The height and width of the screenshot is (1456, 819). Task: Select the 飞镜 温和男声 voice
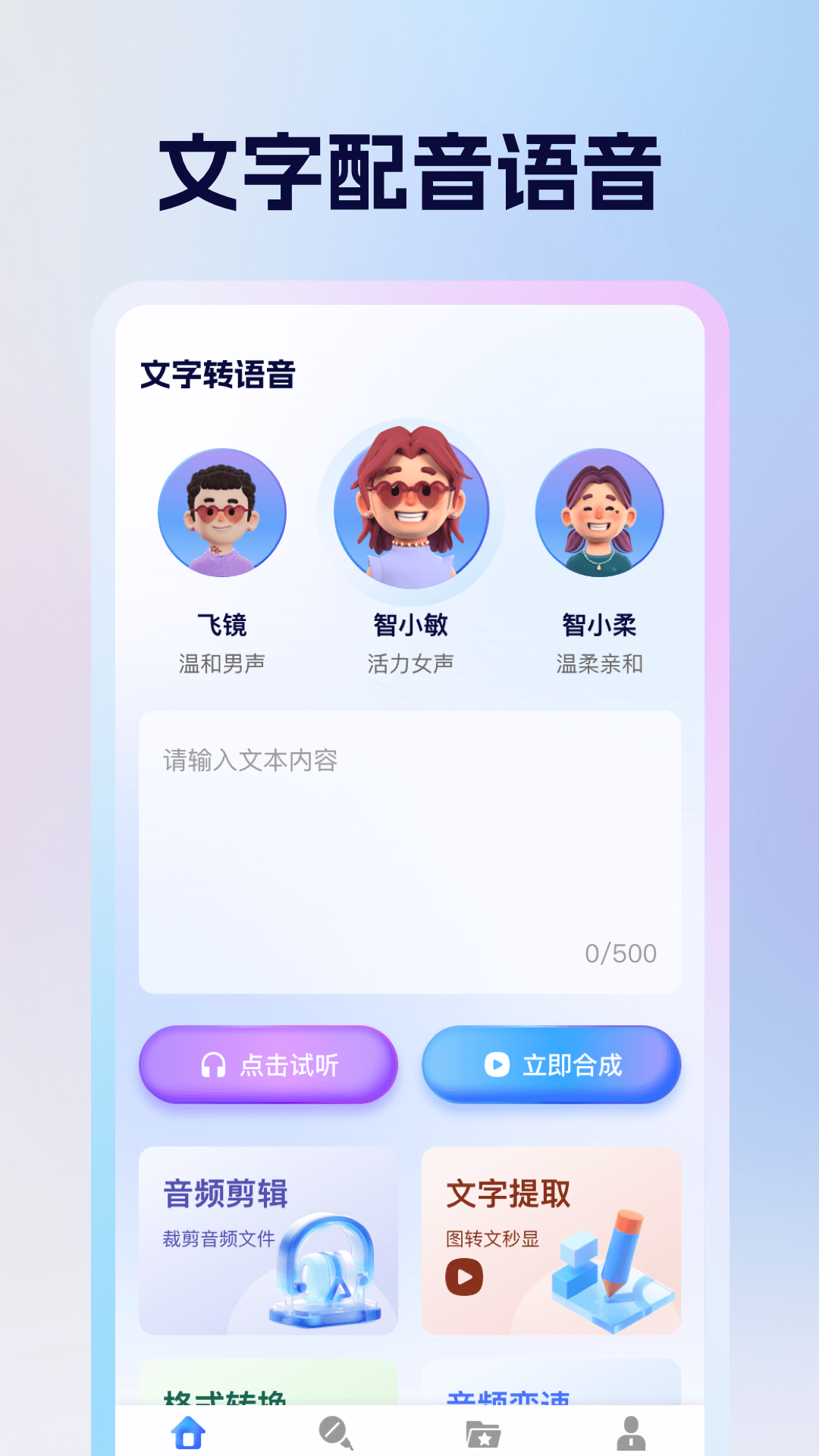tap(221, 514)
